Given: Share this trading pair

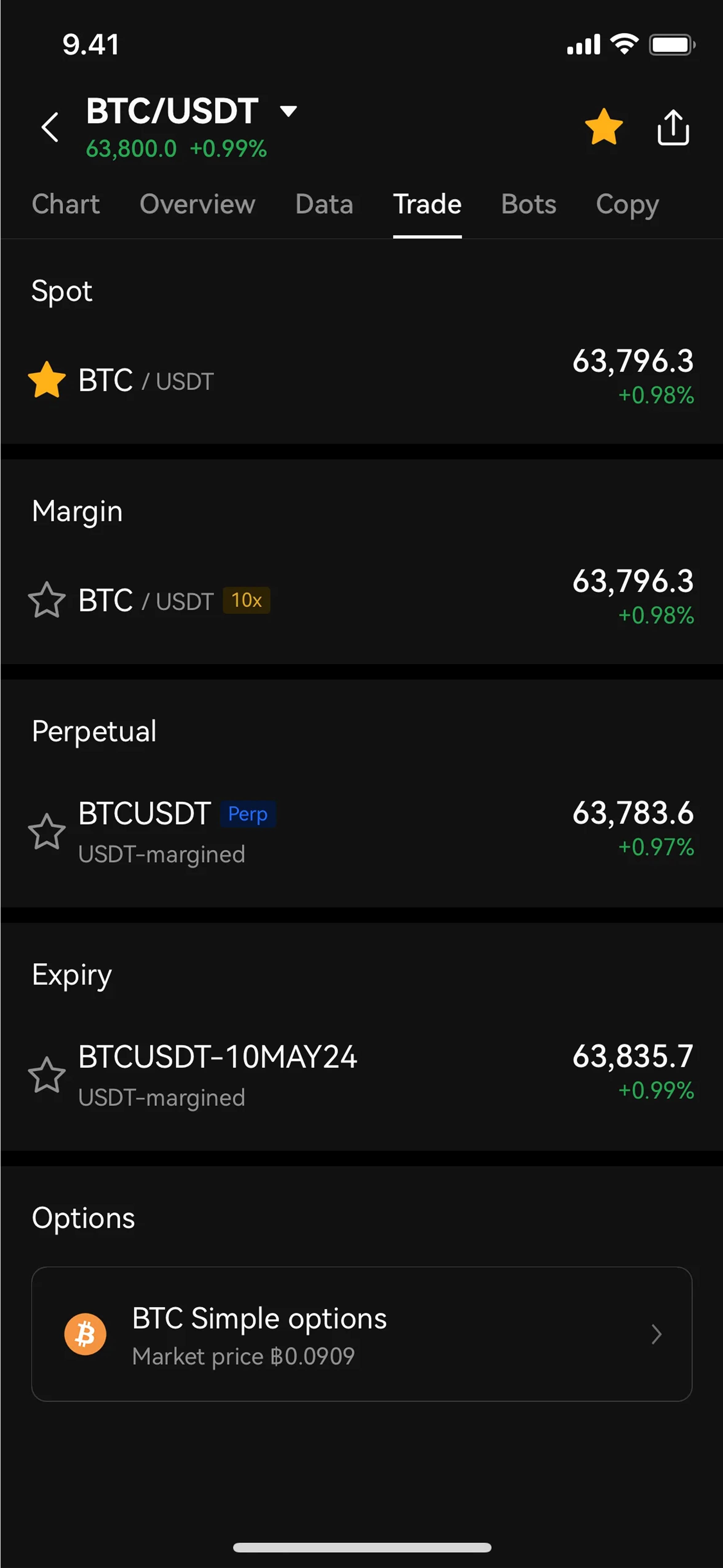Looking at the screenshot, I should click(x=673, y=127).
